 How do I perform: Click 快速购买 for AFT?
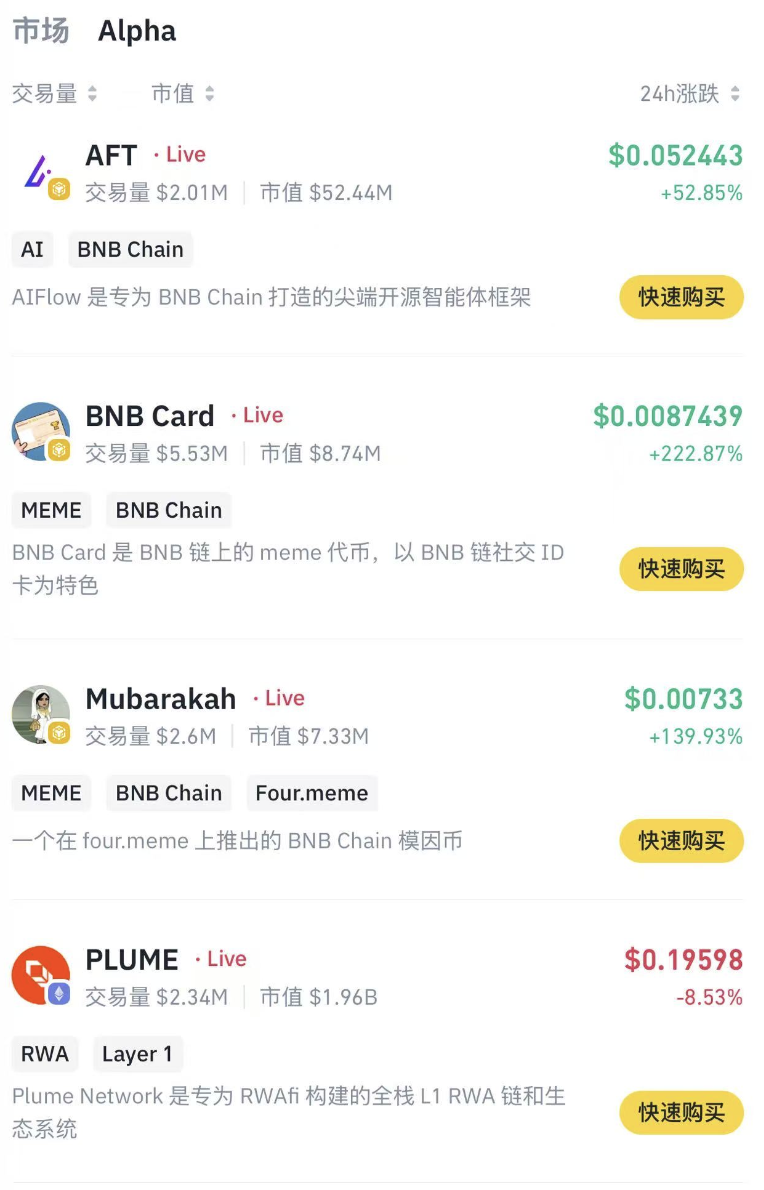point(681,297)
